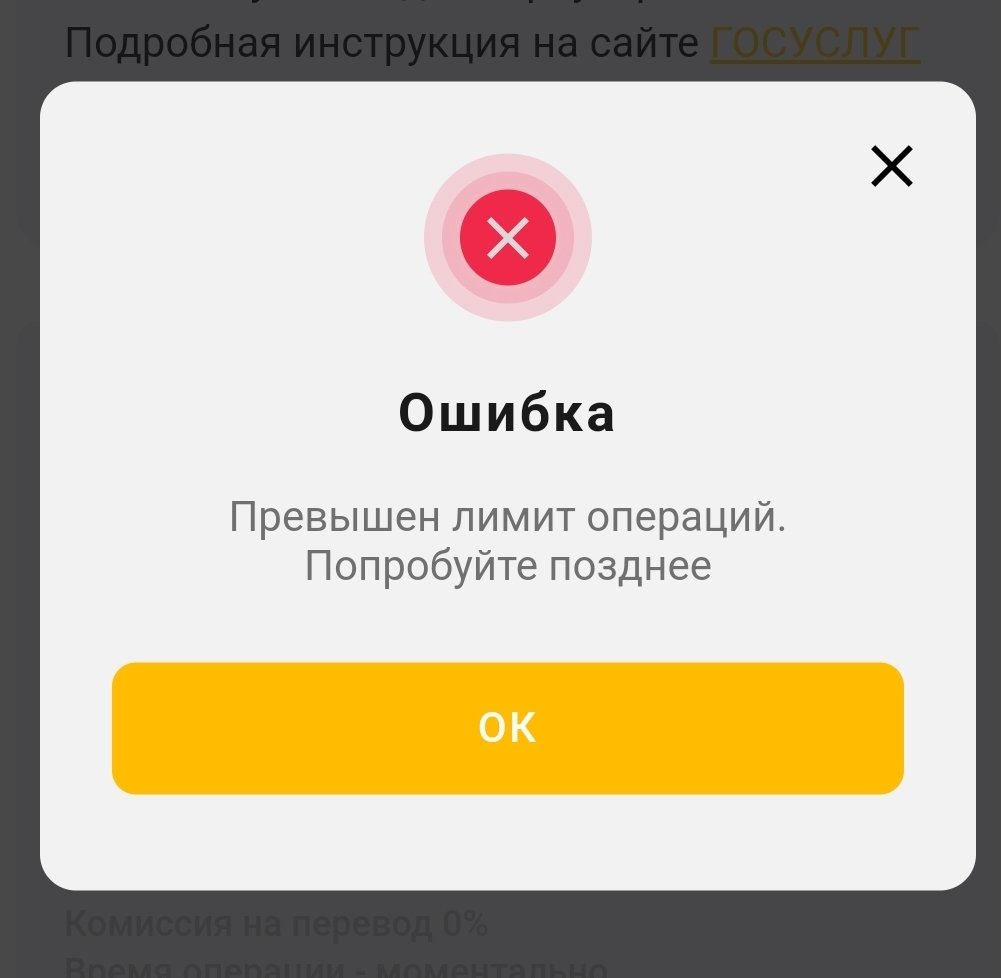Confirm the error by tapping OK

[507, 728]
